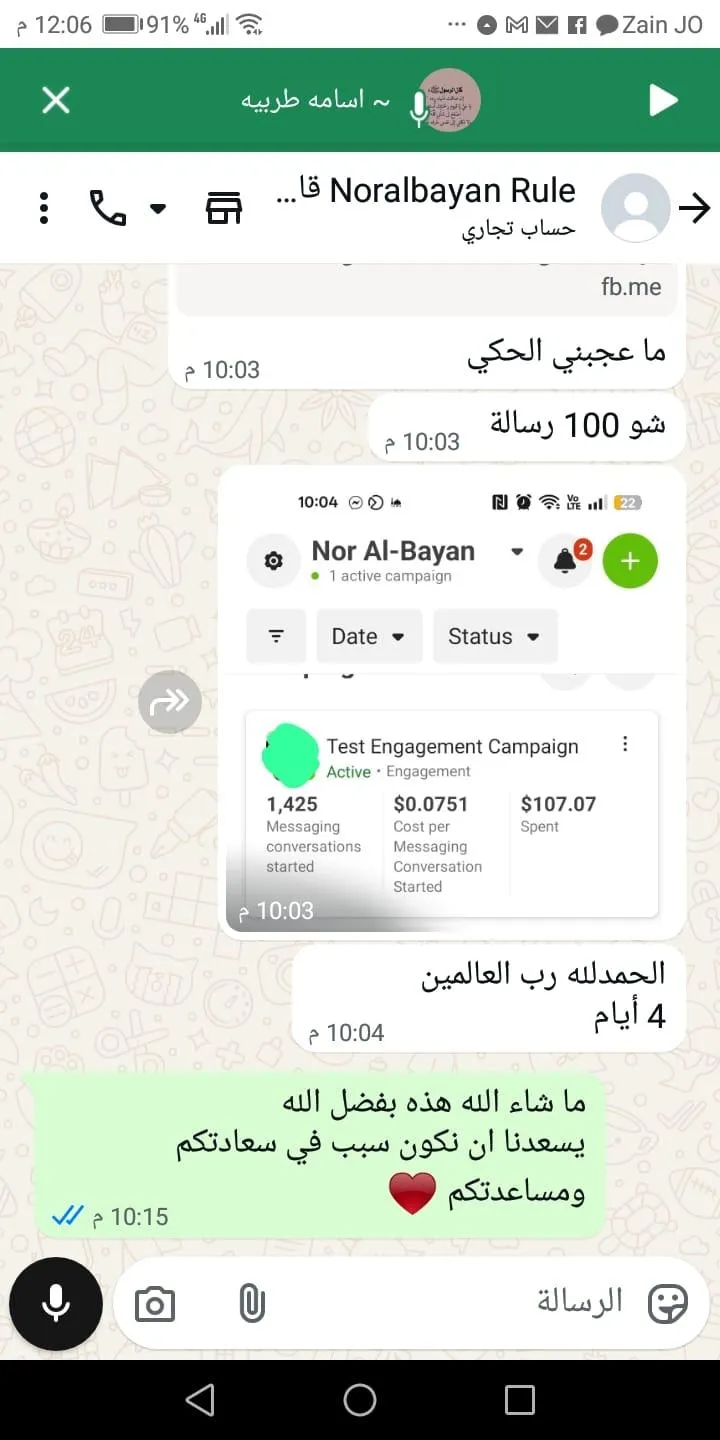The width and height of the screenshot is (720, 1440).
Task: Open the emoji and sticker picker
Action: click(x=667, y=1303)
